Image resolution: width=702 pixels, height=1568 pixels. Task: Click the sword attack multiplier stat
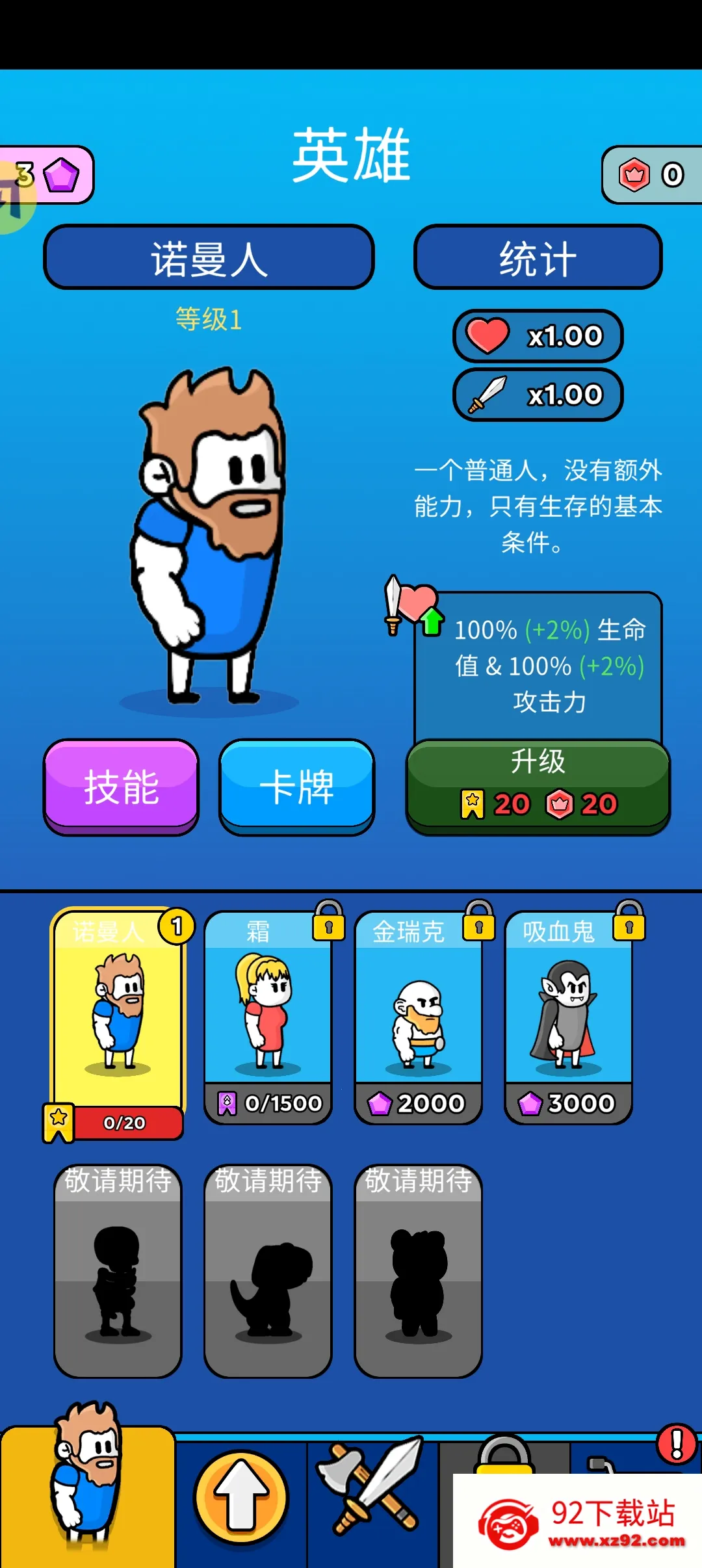click(x=536, y=394)
